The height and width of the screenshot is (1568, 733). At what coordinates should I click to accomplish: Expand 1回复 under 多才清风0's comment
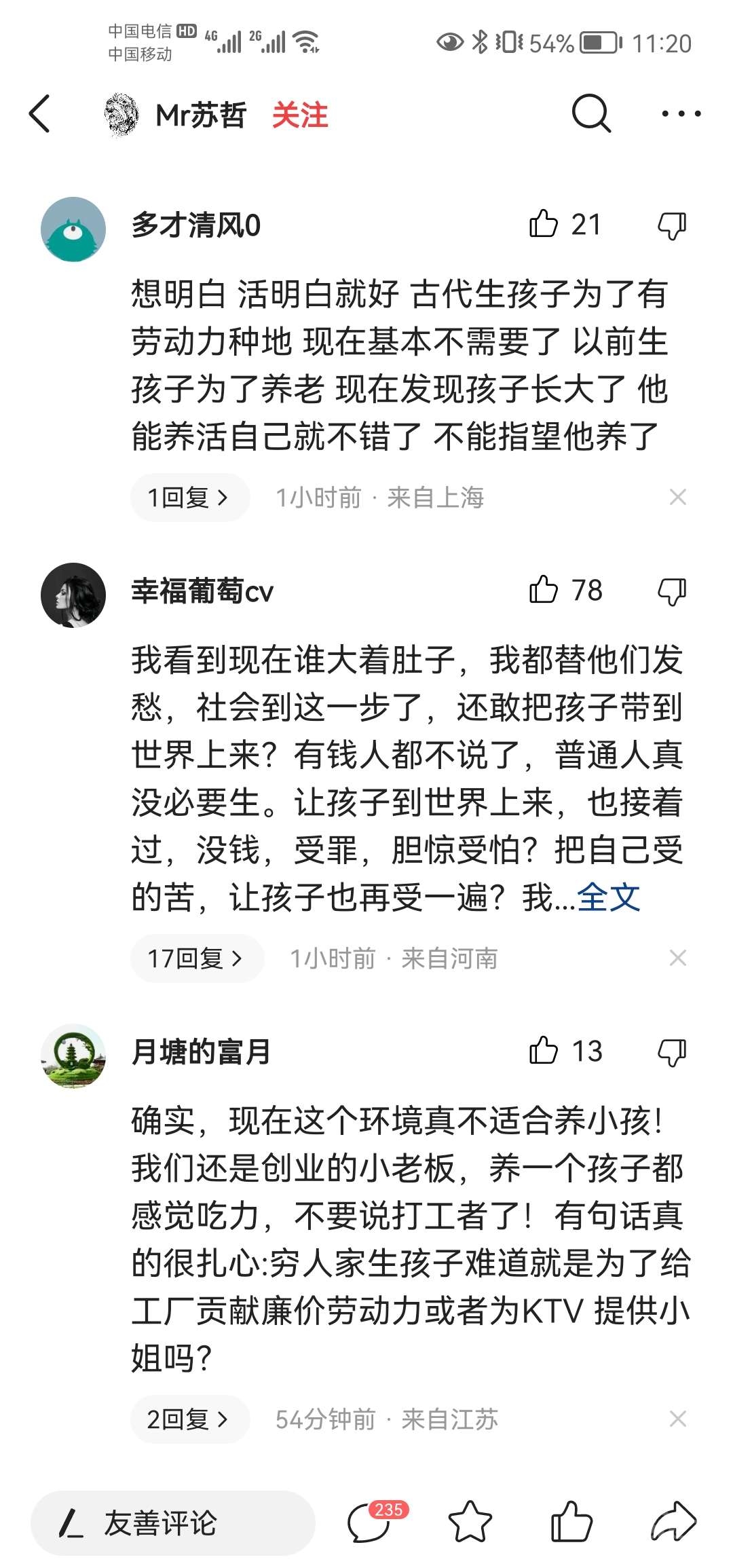[189, 498]
